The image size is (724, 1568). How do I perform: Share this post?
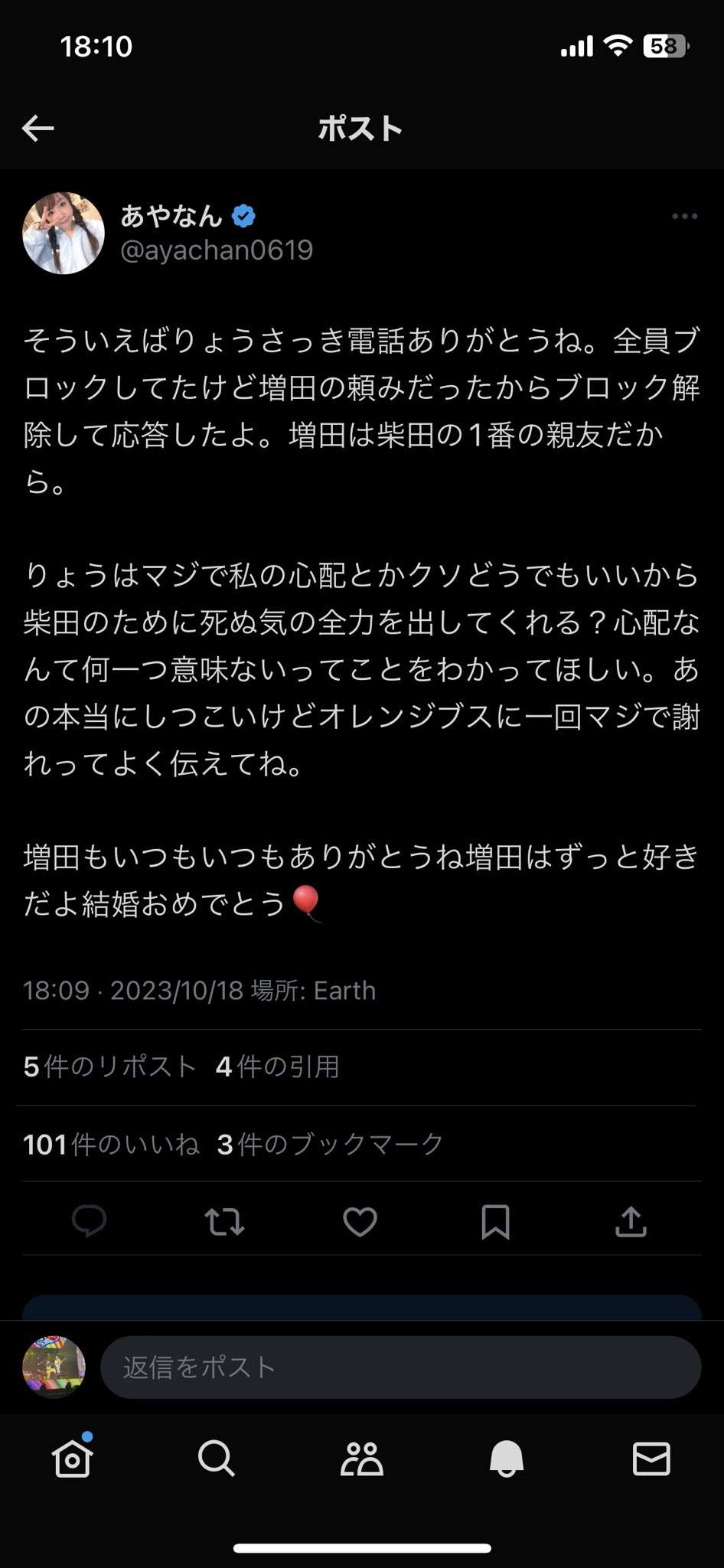(x=631, y=1221)
